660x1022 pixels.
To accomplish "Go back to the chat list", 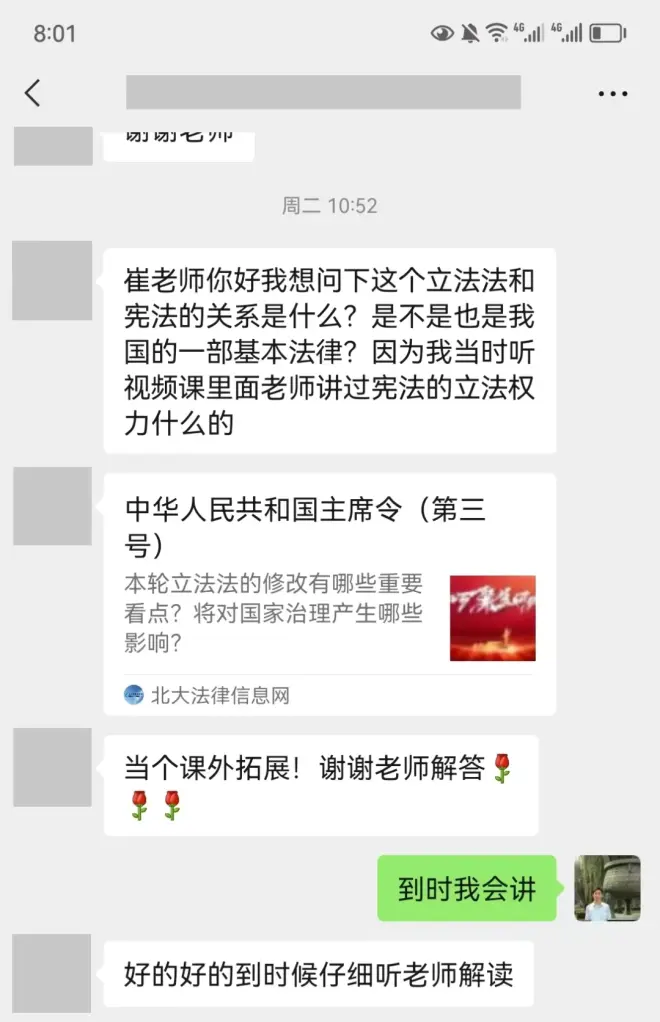I will tap(32, 93).
